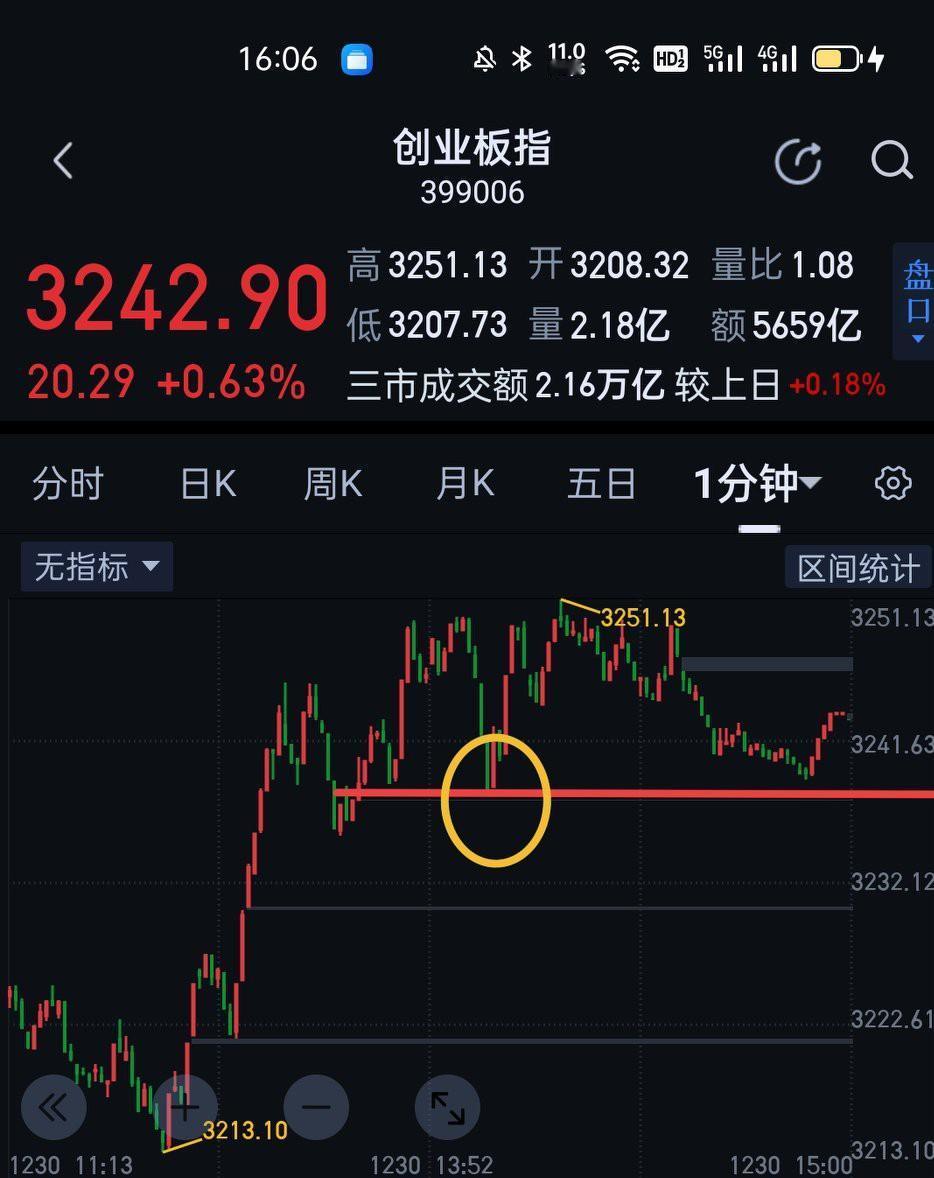Zoom out of the chart with minus icon
This screenshot has height=1178, width=934.
[316, 1107]
